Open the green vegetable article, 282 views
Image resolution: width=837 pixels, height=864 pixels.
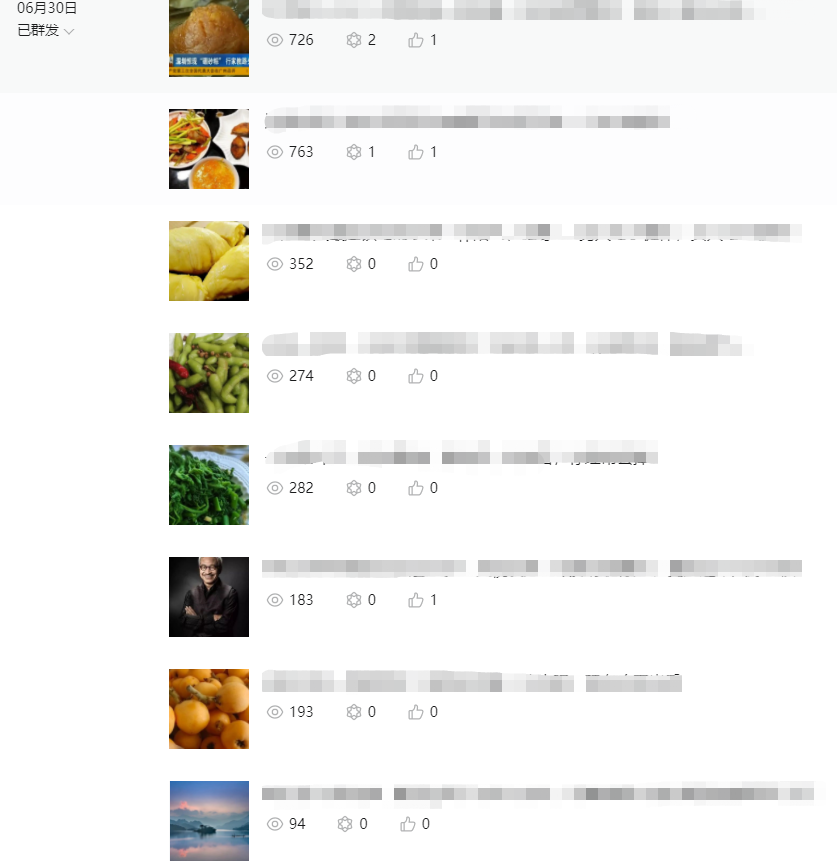(460, 457)
